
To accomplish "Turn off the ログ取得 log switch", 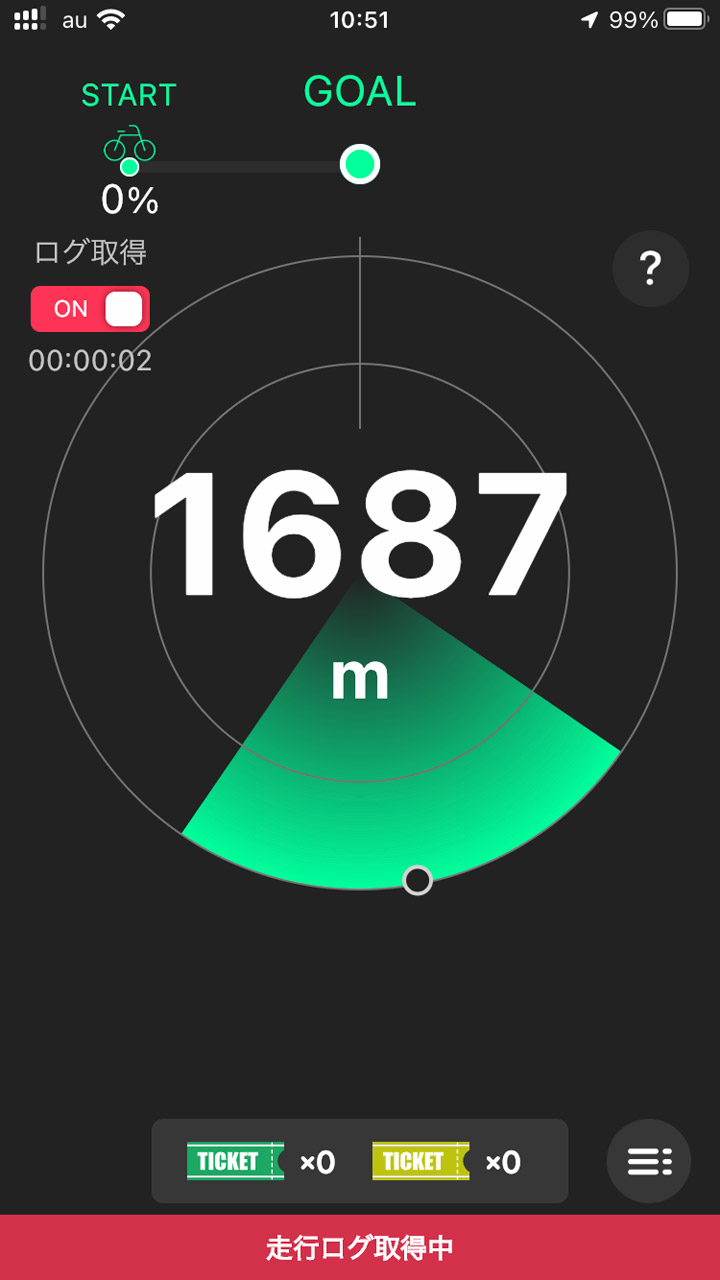I will [x=91, y=309].
